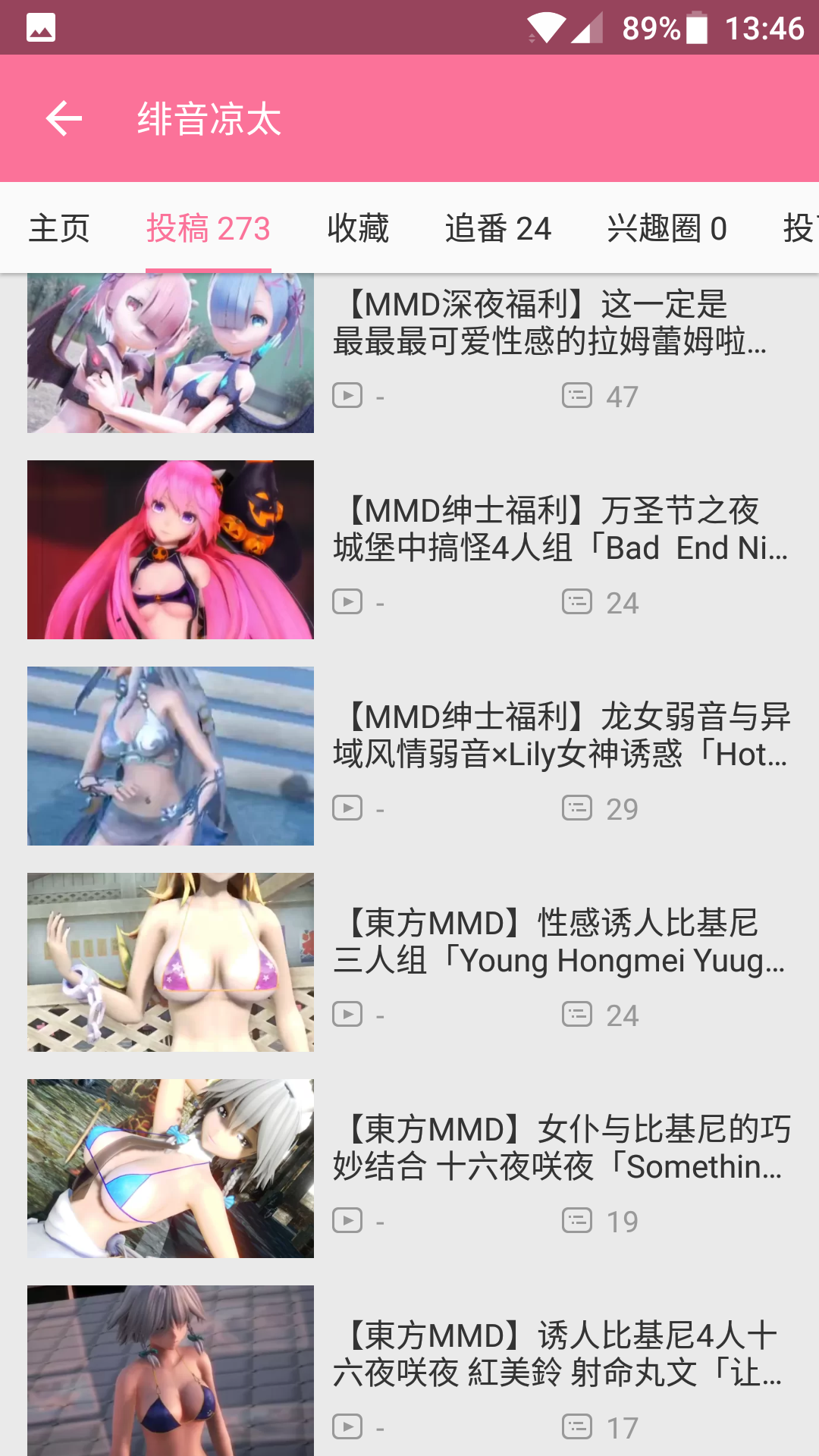Screen dimensions: 819x1456
Task: Open the 兴趣圈 0 tab
Action: click(667, 228)
